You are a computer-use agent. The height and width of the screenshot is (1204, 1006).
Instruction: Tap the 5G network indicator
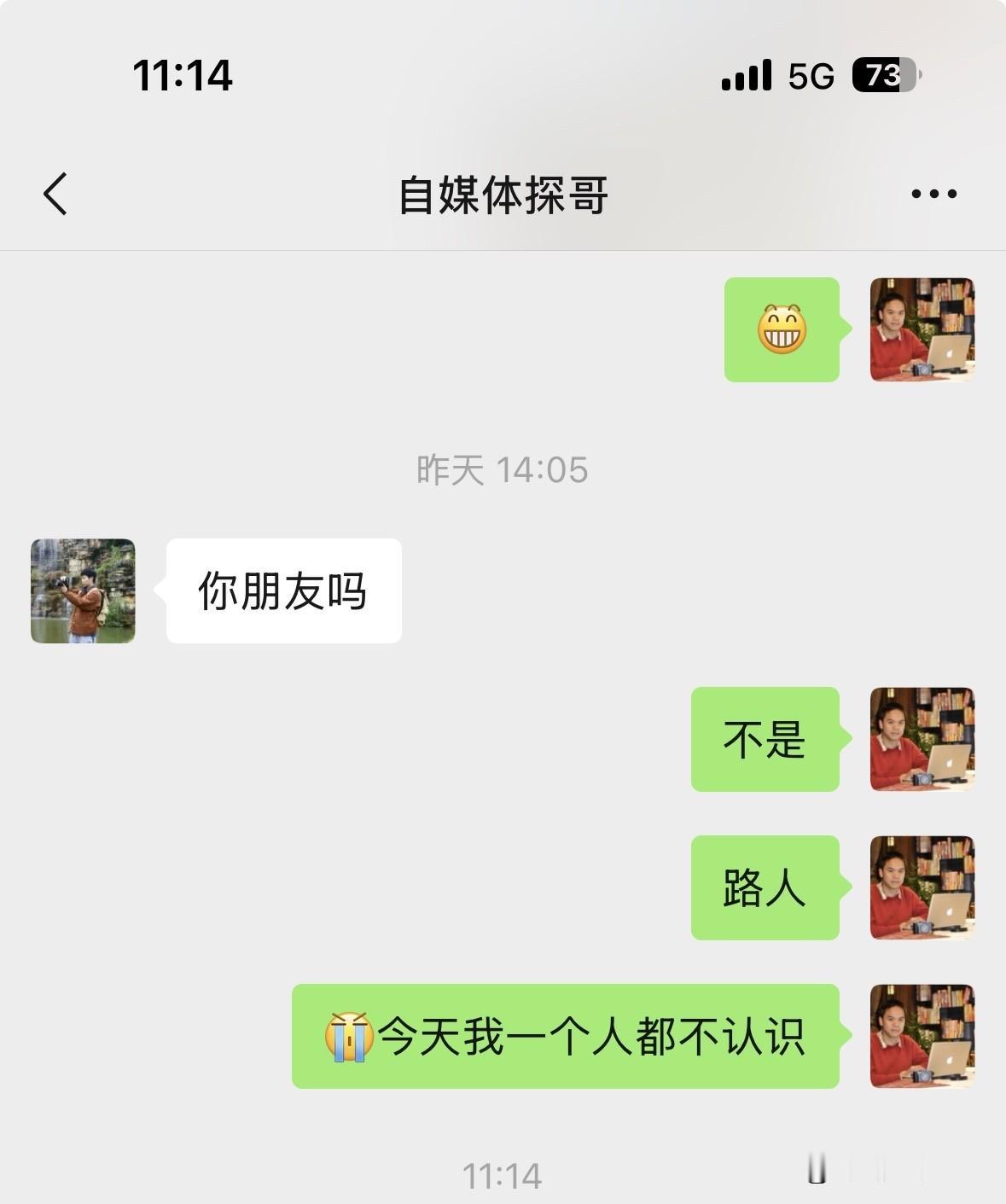click(809, 77)
